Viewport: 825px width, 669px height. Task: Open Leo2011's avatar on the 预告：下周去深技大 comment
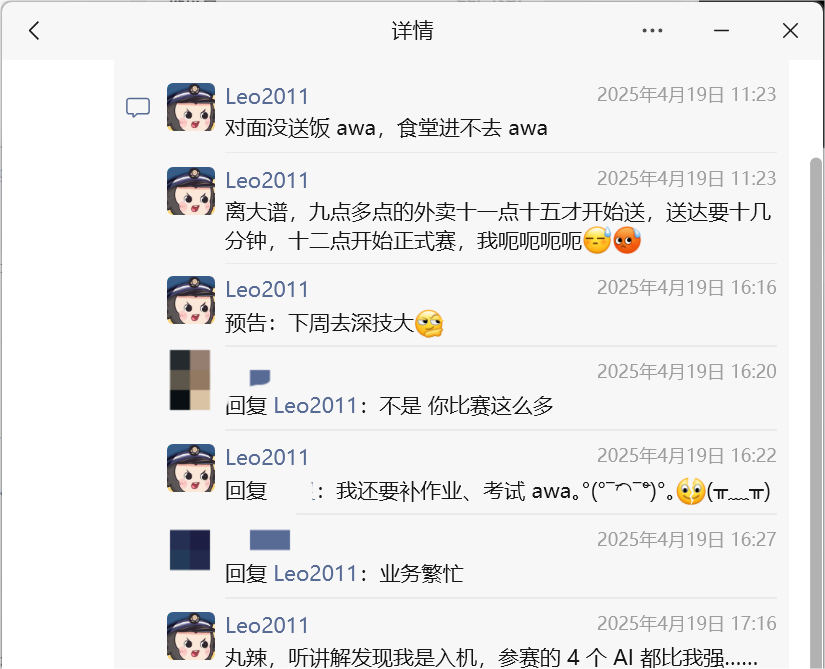click(190, 299)
